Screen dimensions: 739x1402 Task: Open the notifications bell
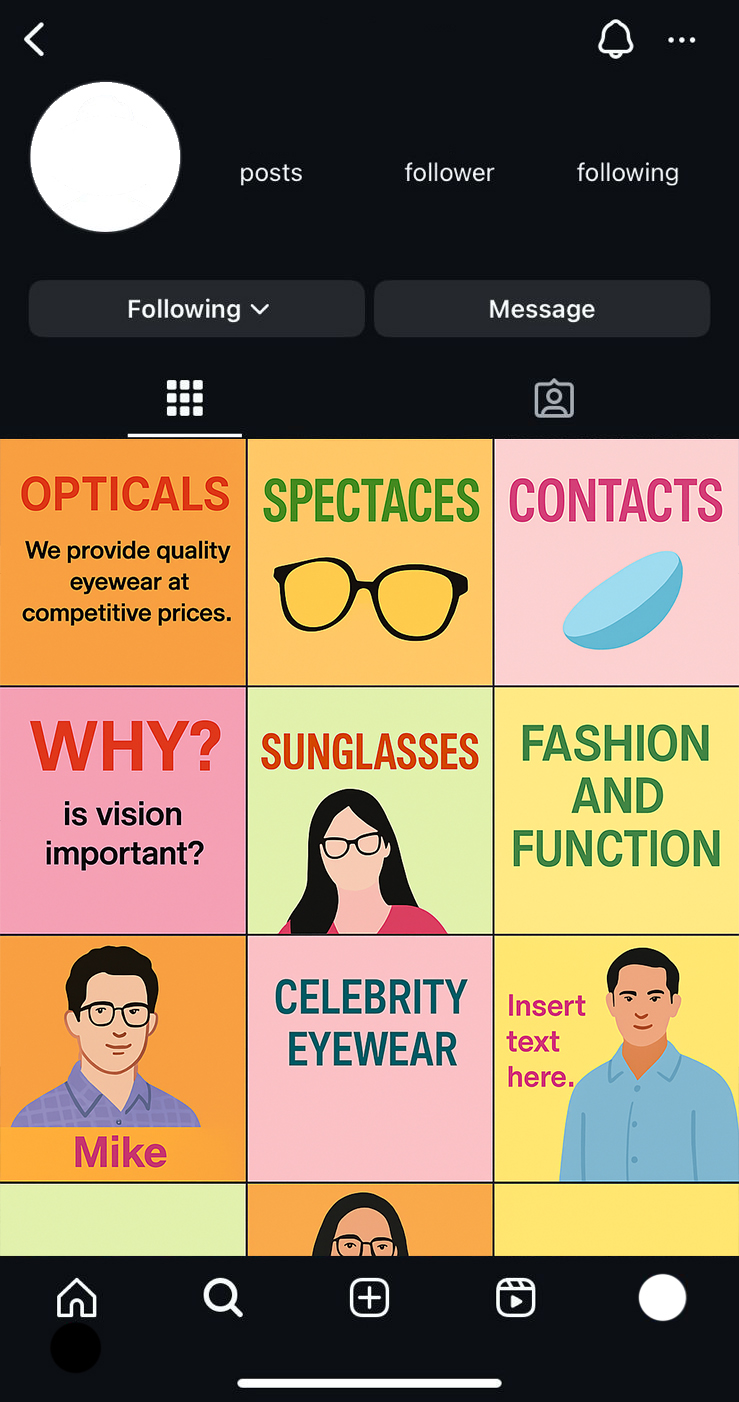point(615,40)
